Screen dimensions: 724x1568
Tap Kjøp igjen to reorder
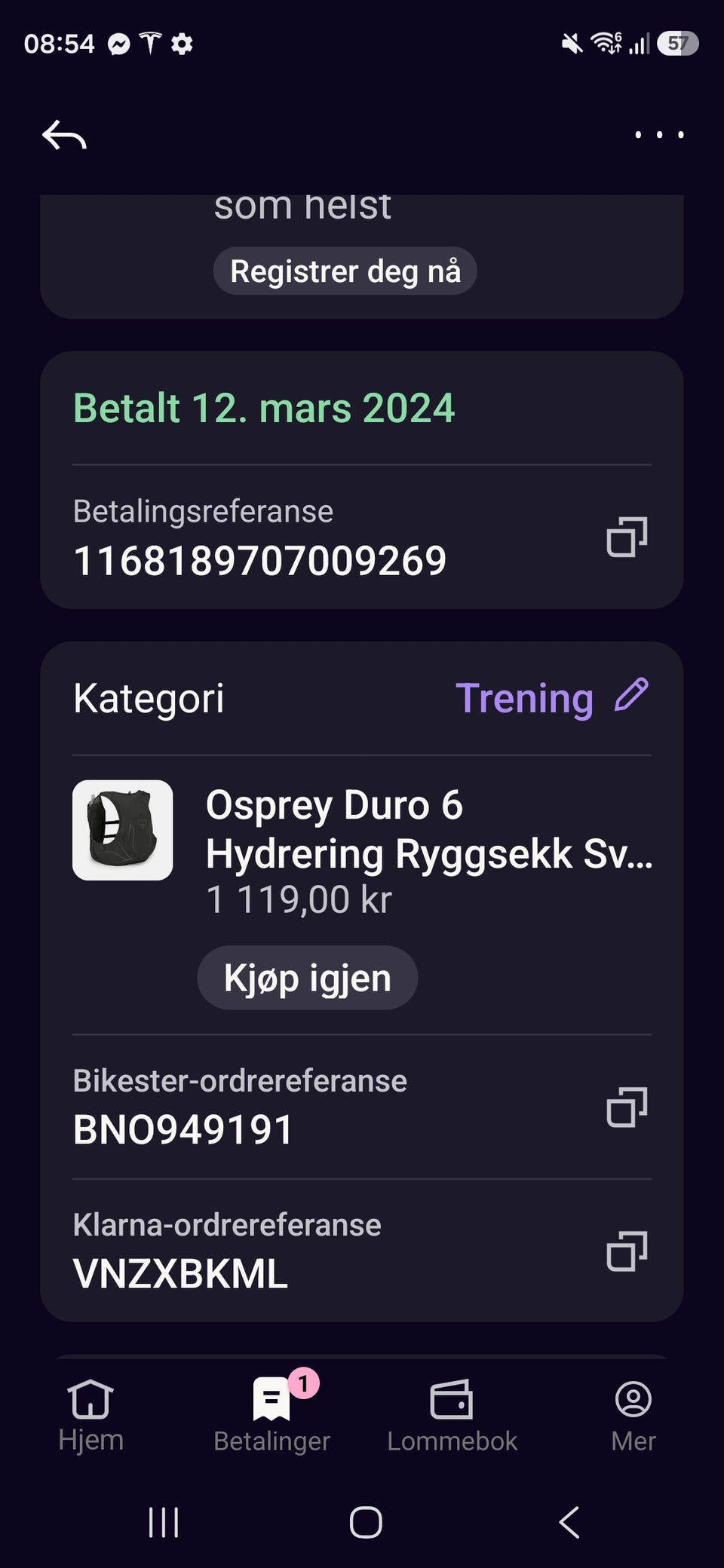pos(307,978)
